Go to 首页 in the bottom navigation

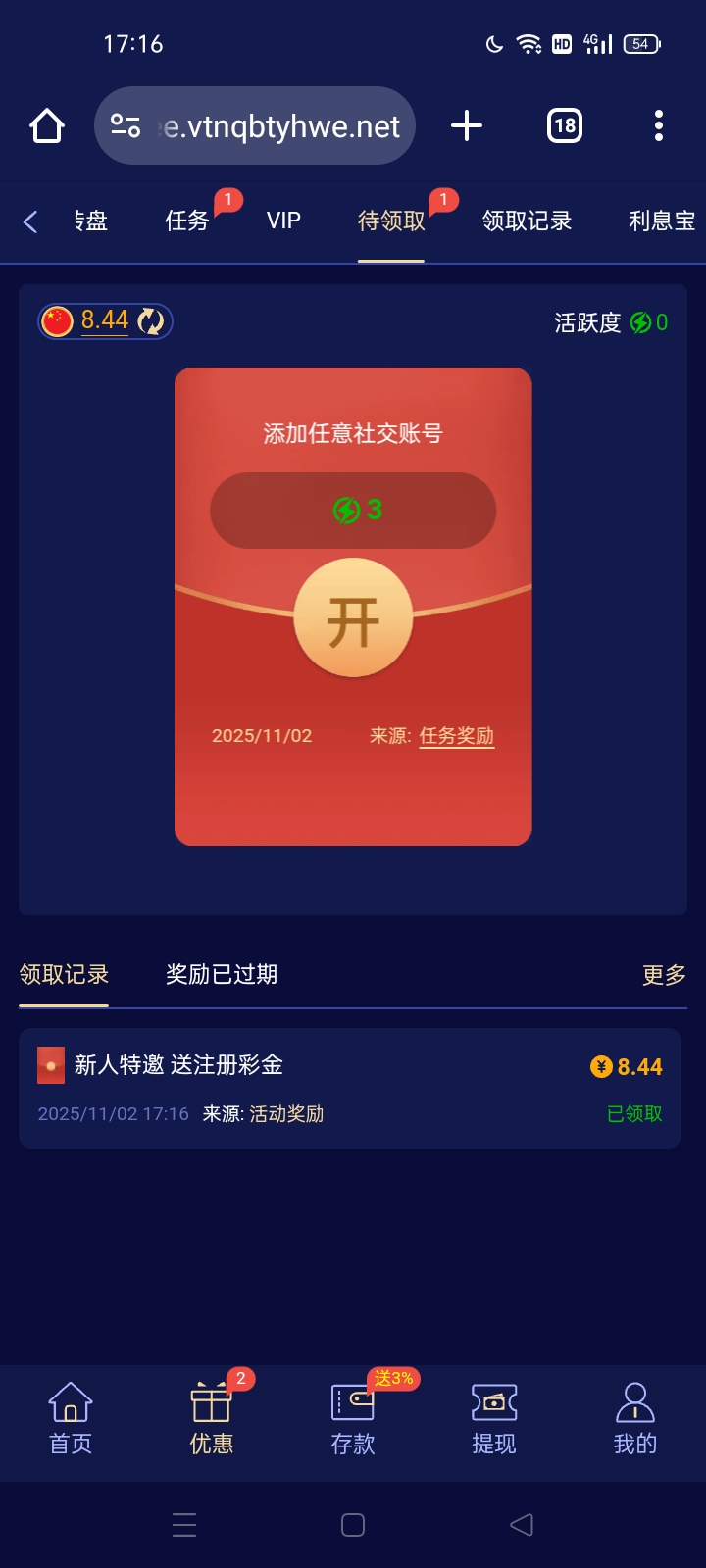click(71, 1418)
